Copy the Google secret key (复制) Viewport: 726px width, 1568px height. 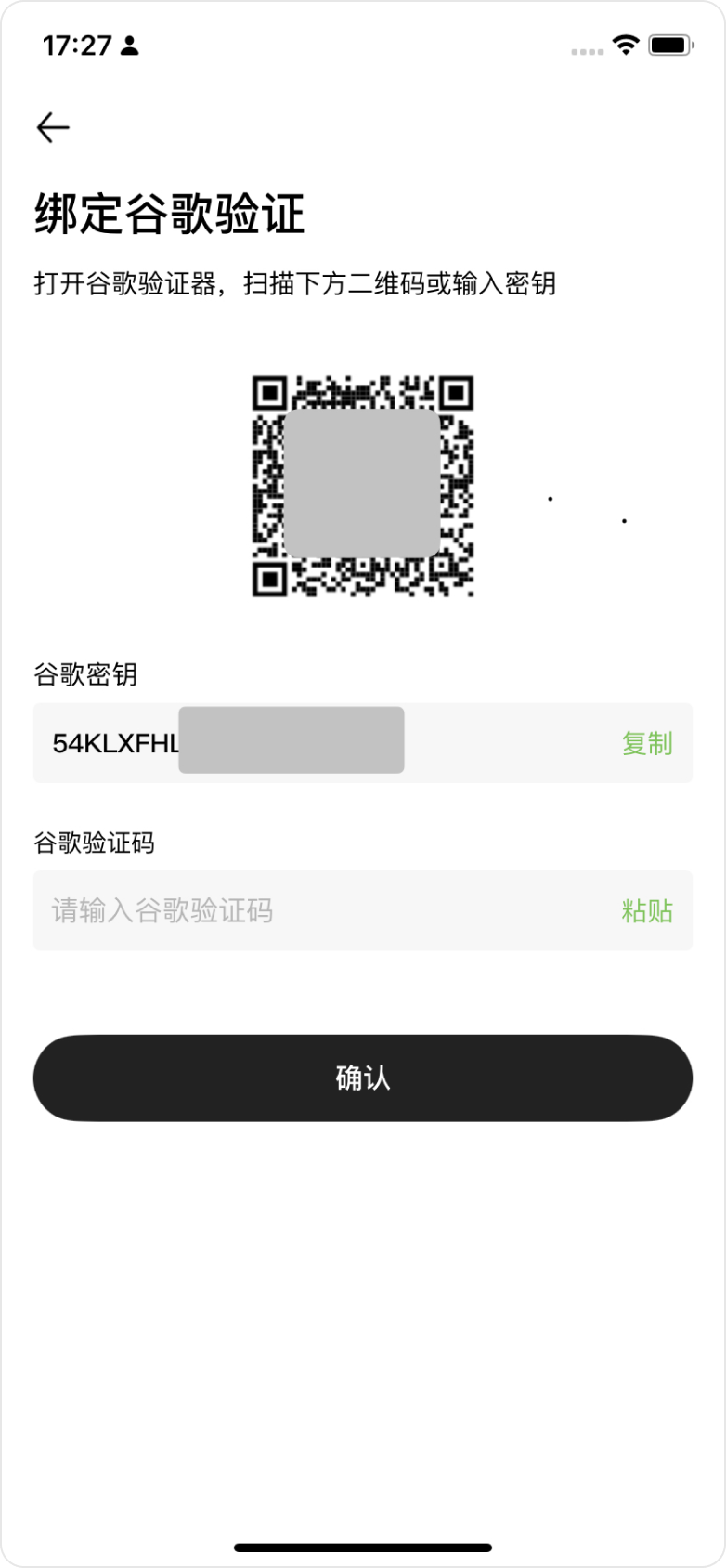[x=647, y=743]
